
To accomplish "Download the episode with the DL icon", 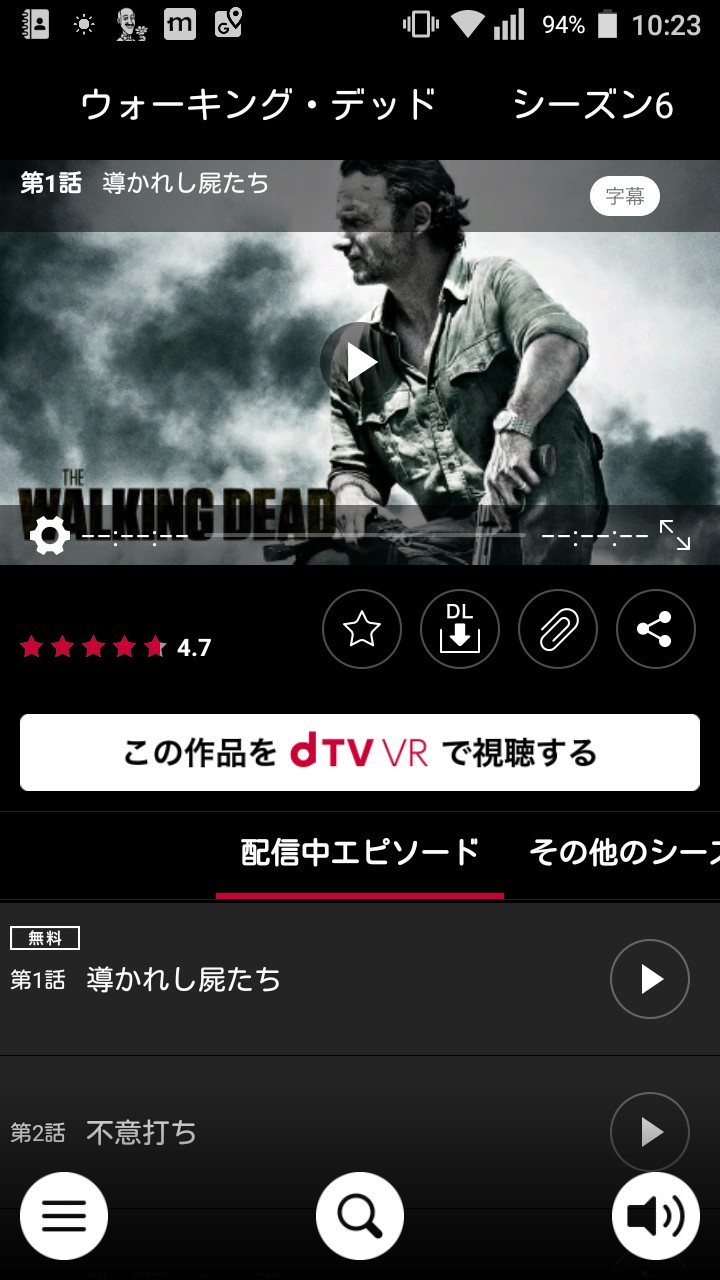I will [x=460, y=630].
